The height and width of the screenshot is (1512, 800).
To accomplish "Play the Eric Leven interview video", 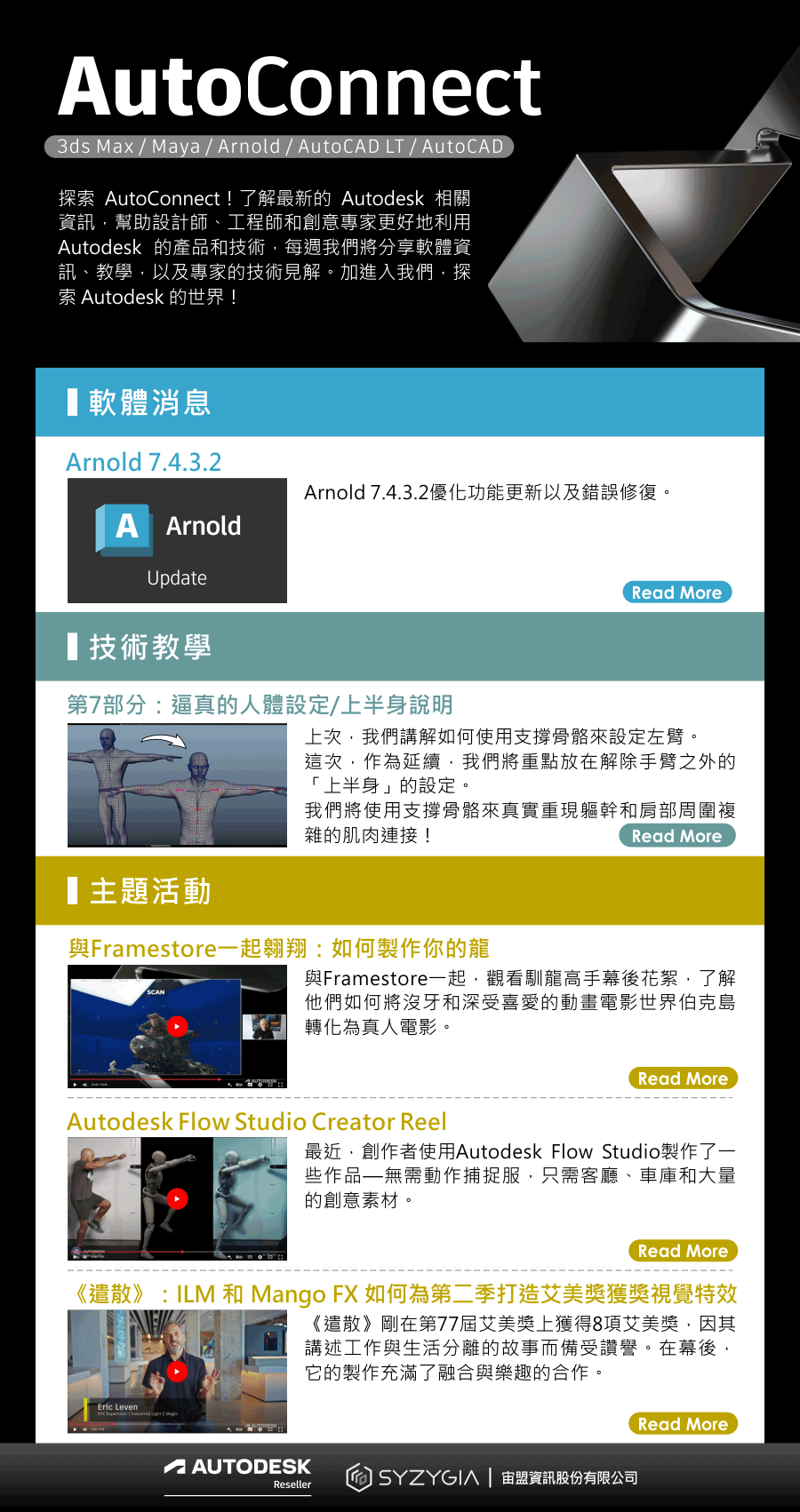I will coord(177,1372).
